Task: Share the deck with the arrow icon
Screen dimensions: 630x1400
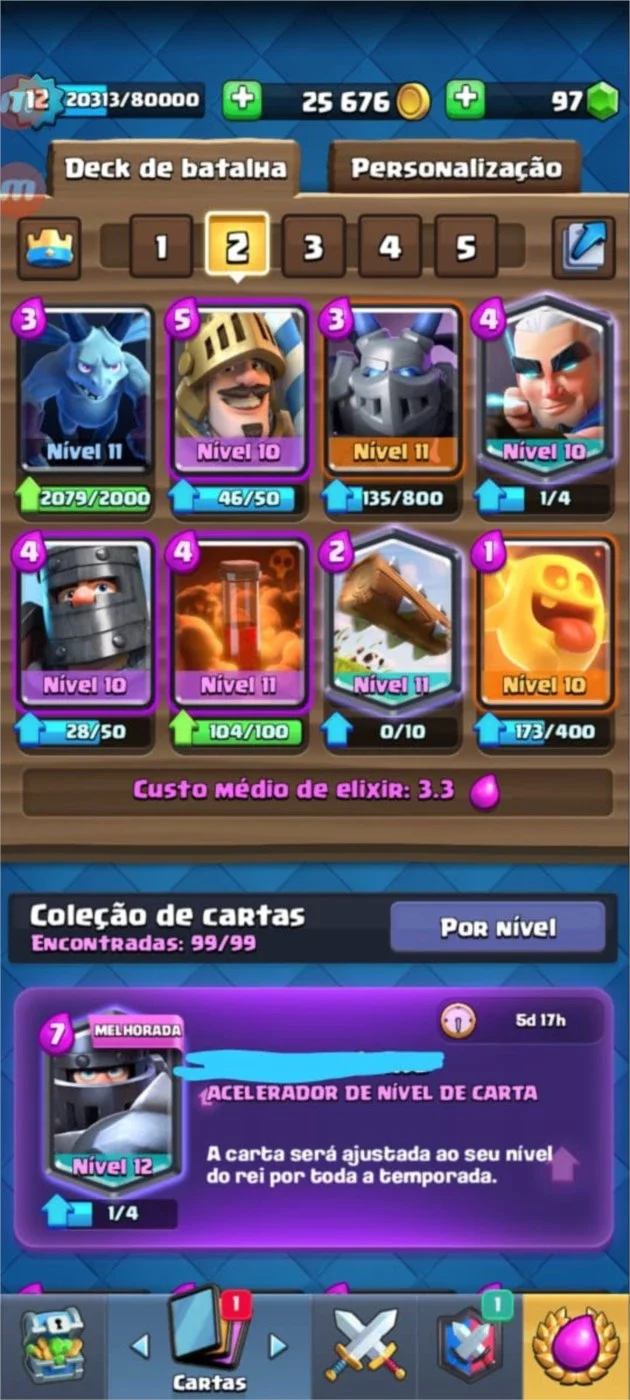Action: tap(583, 247)
